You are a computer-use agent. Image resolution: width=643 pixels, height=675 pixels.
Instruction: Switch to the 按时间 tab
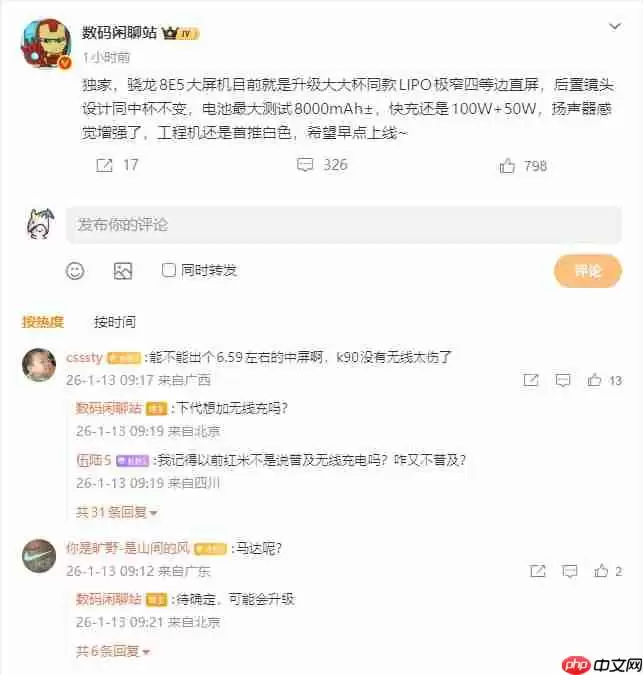pyautogui.click(x=115, y=322)
